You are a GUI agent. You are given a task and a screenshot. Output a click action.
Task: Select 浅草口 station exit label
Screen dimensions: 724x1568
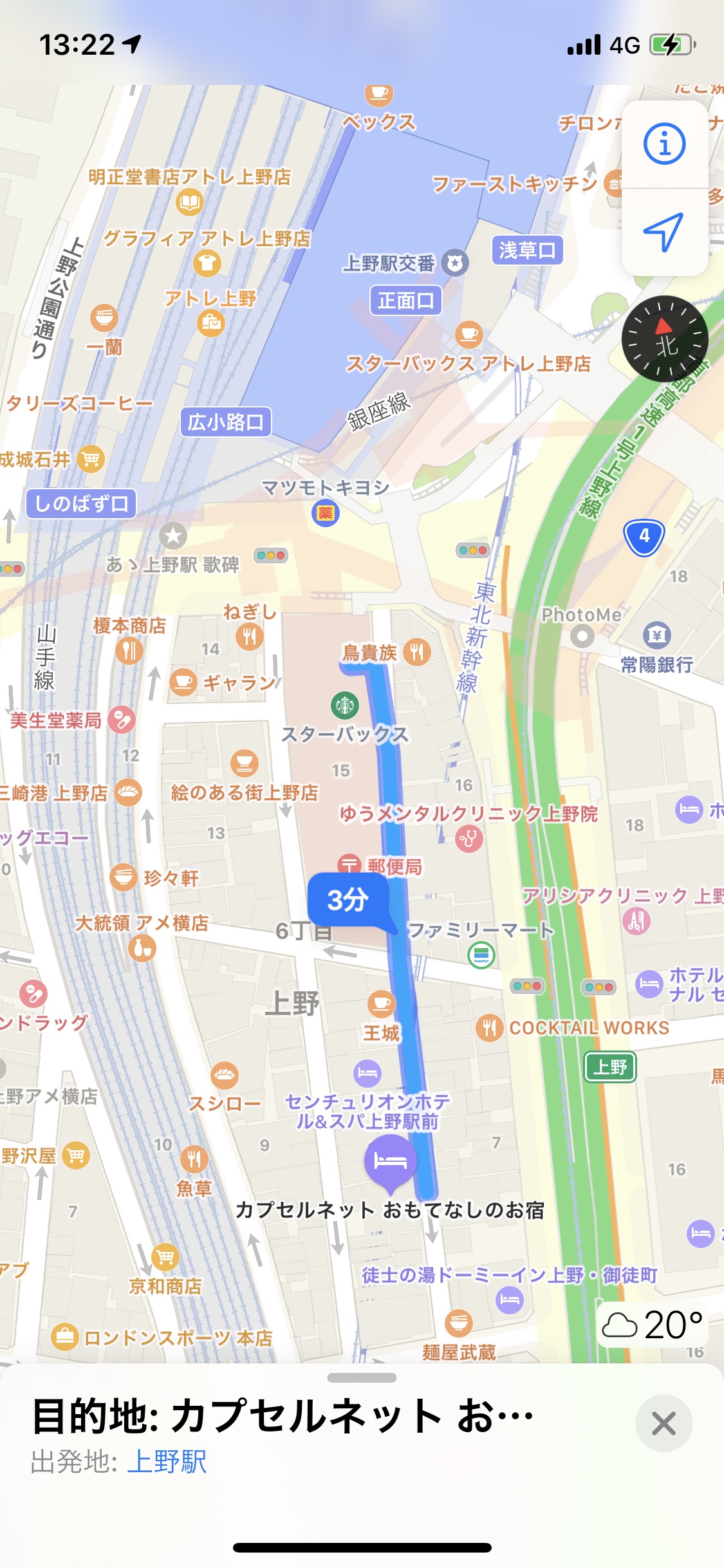(x=527, y=250)
